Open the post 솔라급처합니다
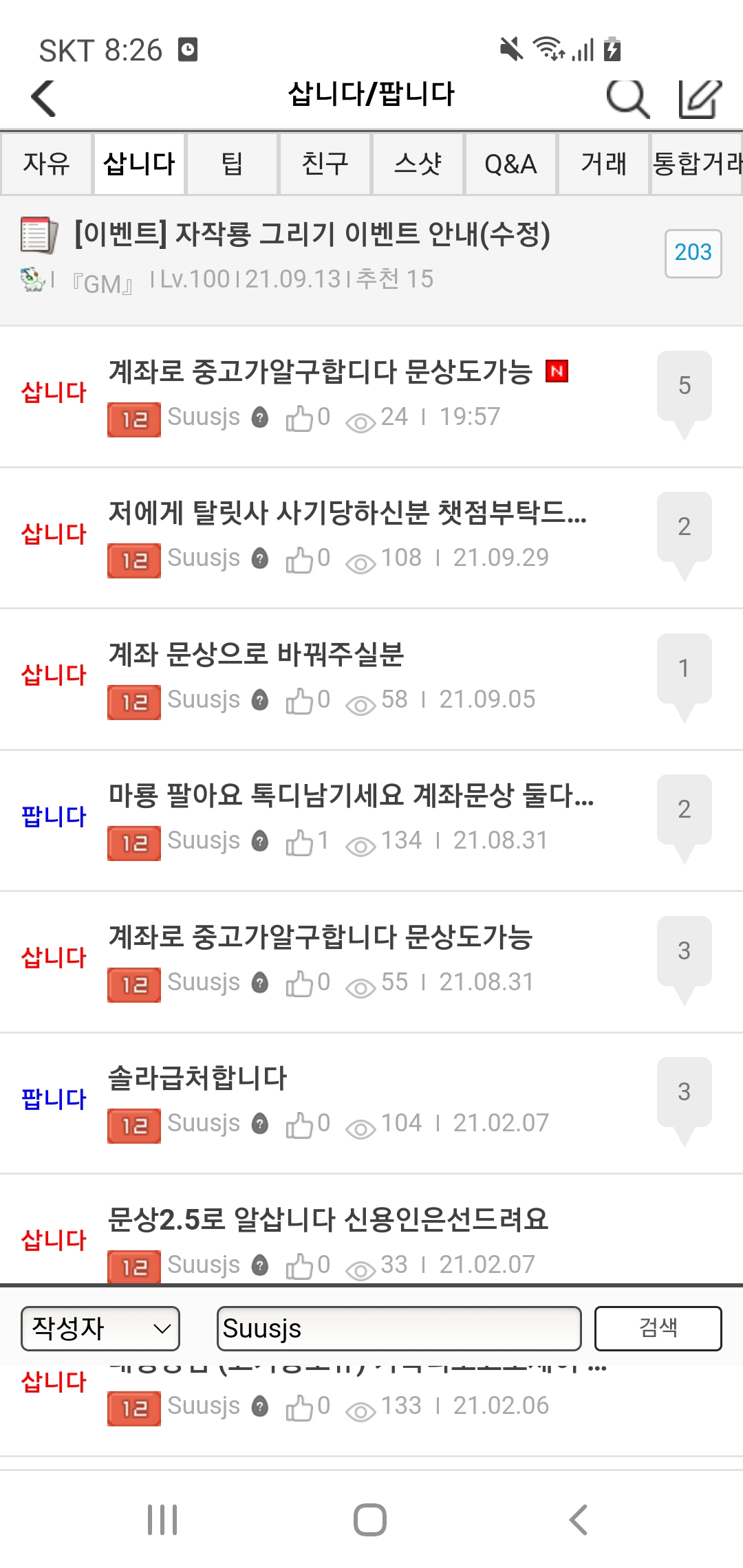Image resolution: width=743 pixels, height=1568 pixels. tap(198, 1078)
